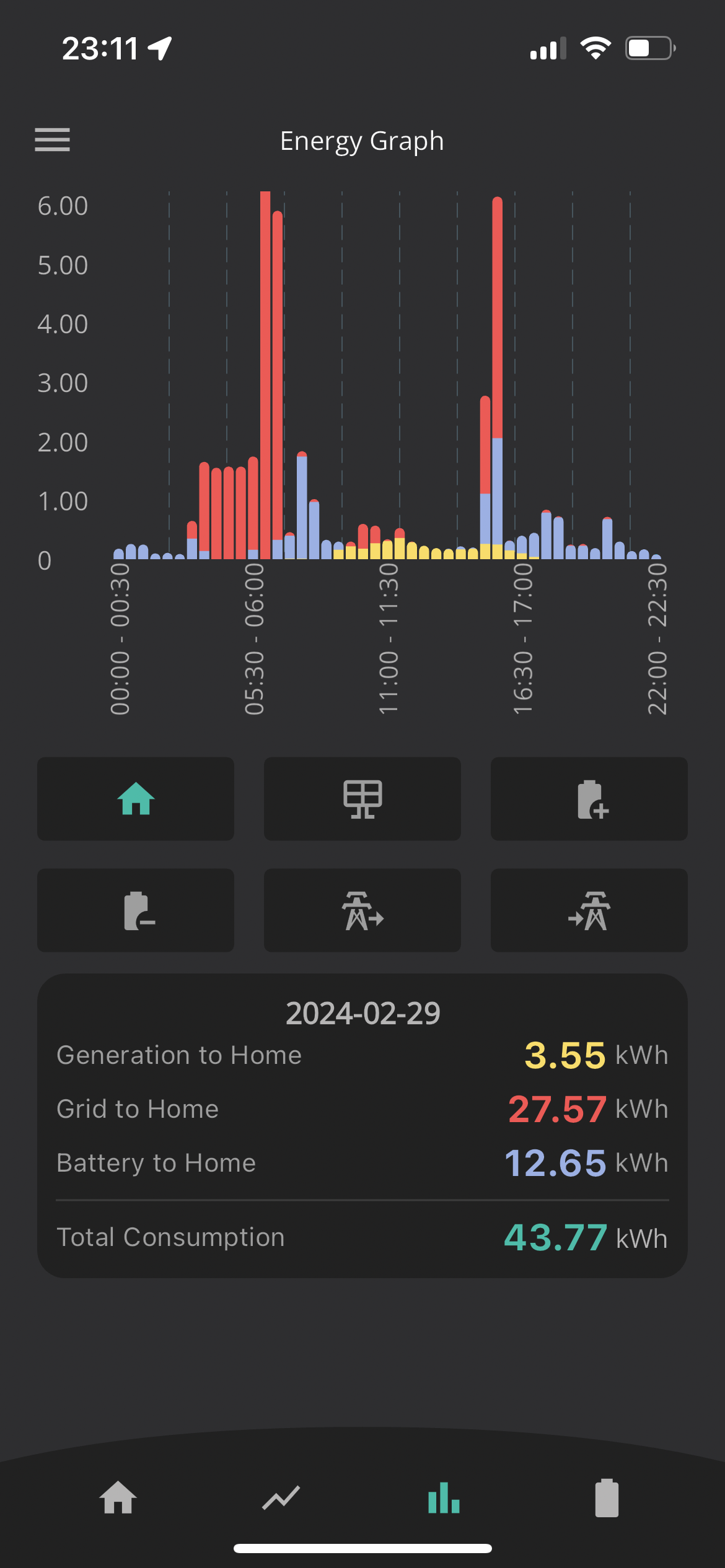Select the home consumption filter button
This screenshot has height=1568, width=725.
pos(136,798)
